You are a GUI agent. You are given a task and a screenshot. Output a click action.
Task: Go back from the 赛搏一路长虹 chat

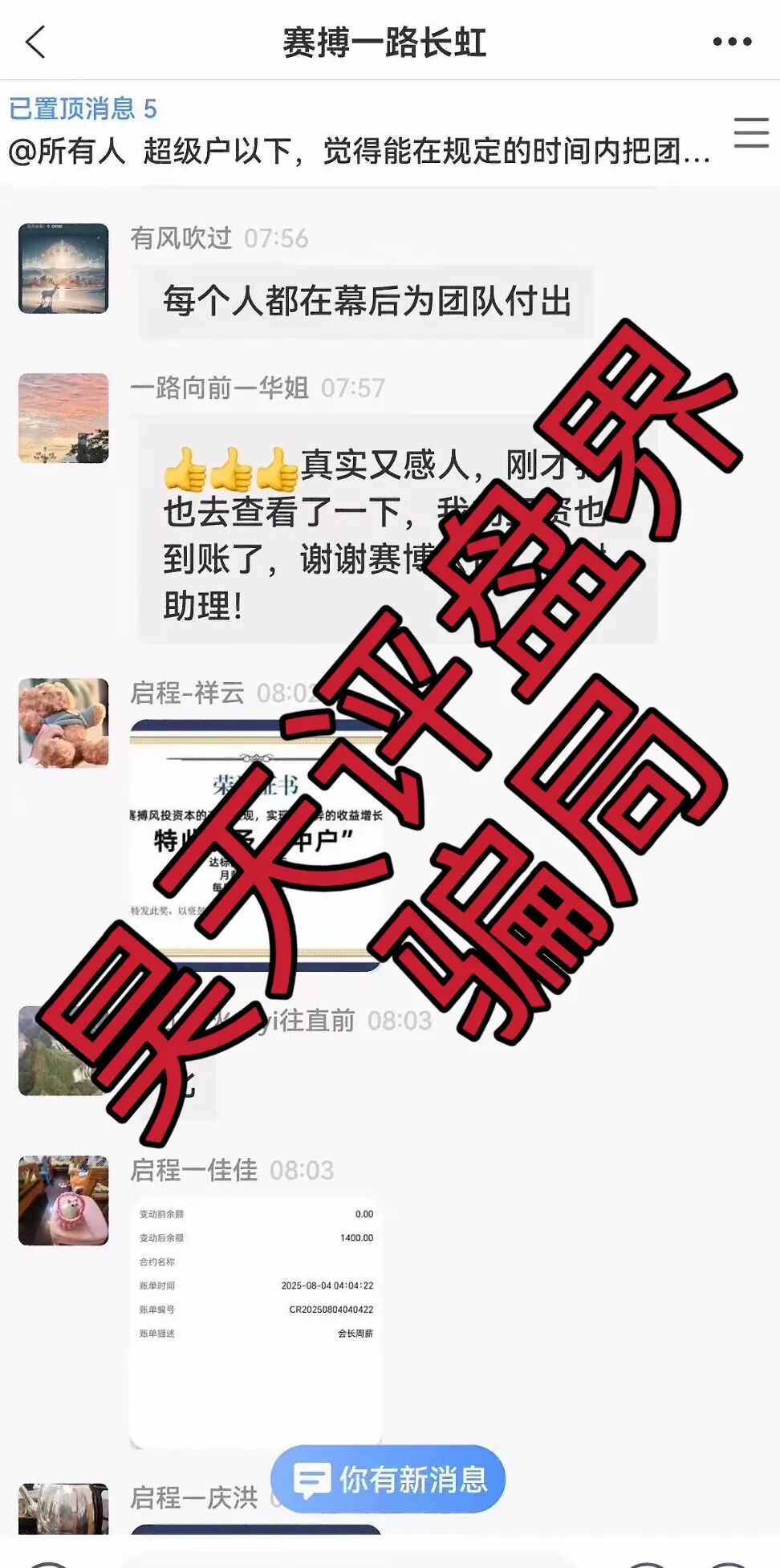[x=35, y=42]
